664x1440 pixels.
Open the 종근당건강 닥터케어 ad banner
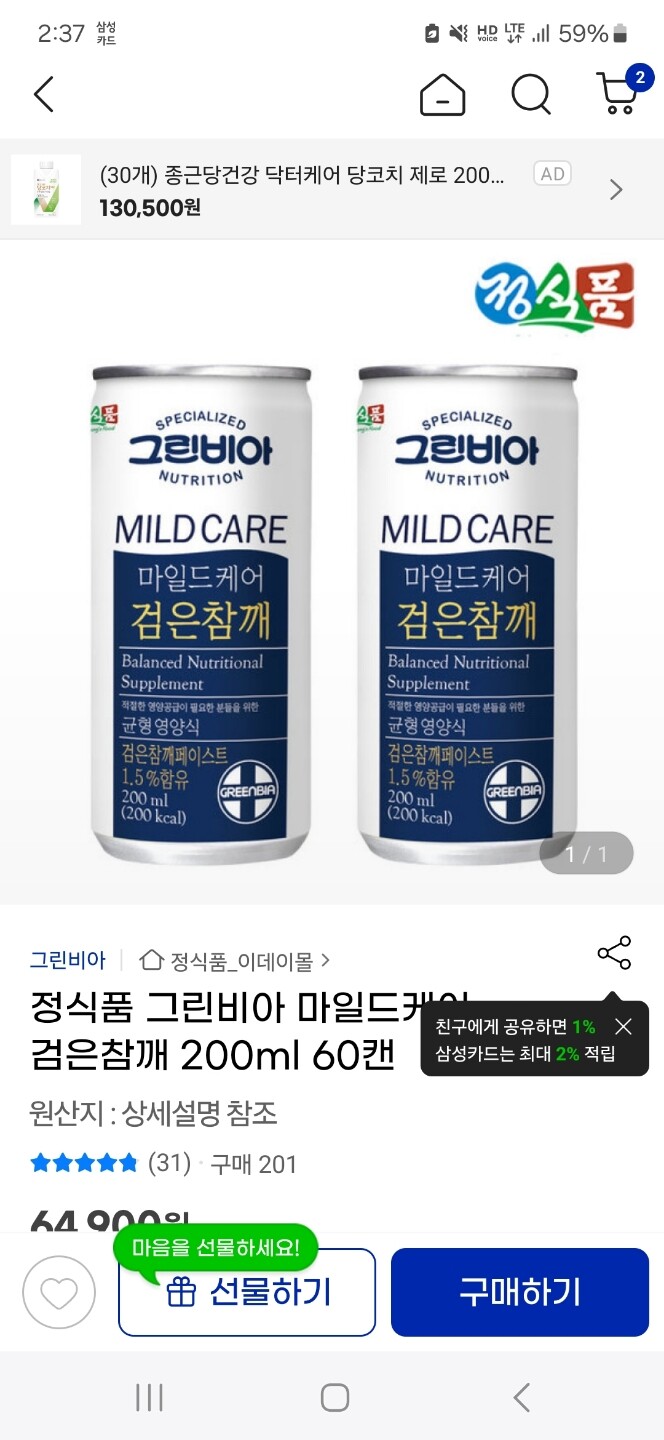tap(332, 189)
